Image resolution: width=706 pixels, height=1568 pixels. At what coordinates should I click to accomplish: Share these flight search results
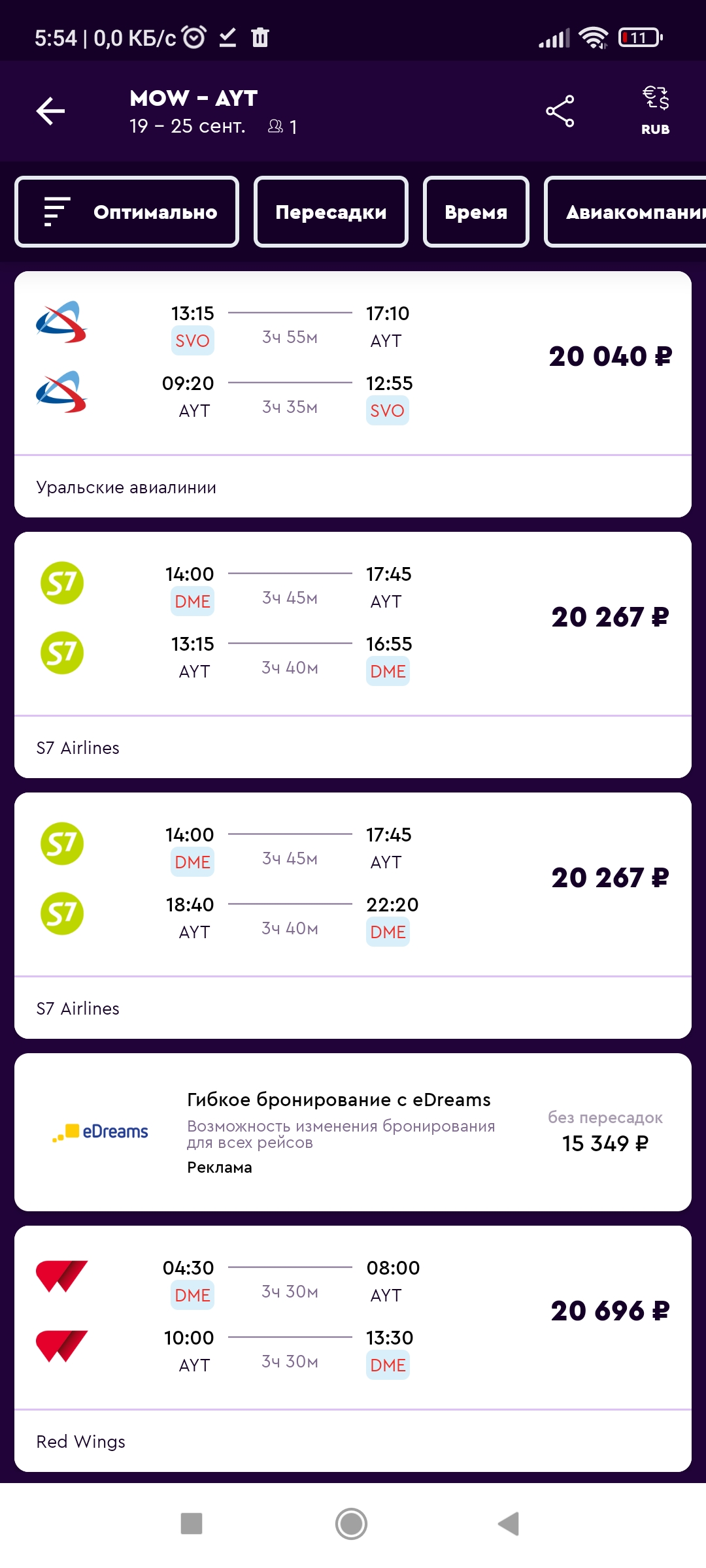click(x=560, y=111)
